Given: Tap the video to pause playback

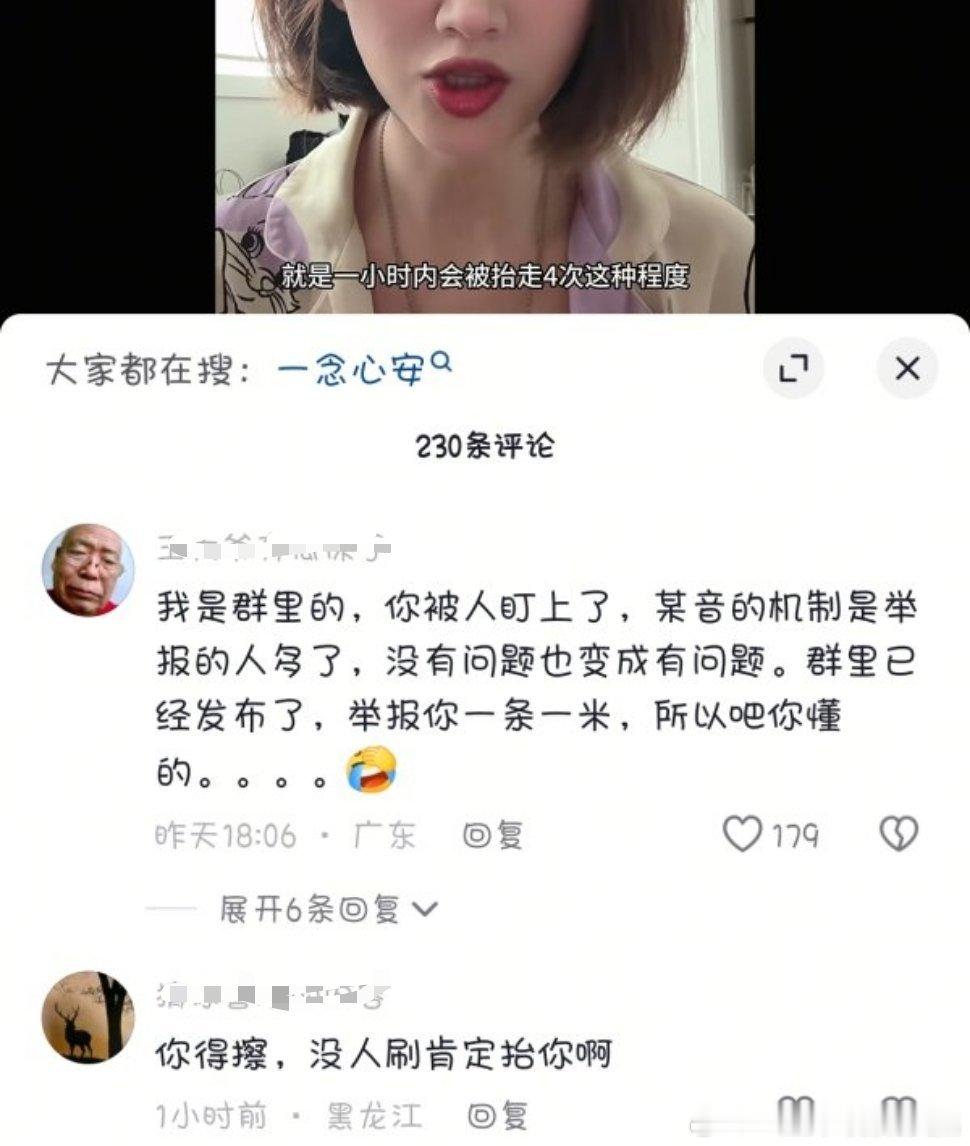Looking at the screenshot, I should coord(485,150).
